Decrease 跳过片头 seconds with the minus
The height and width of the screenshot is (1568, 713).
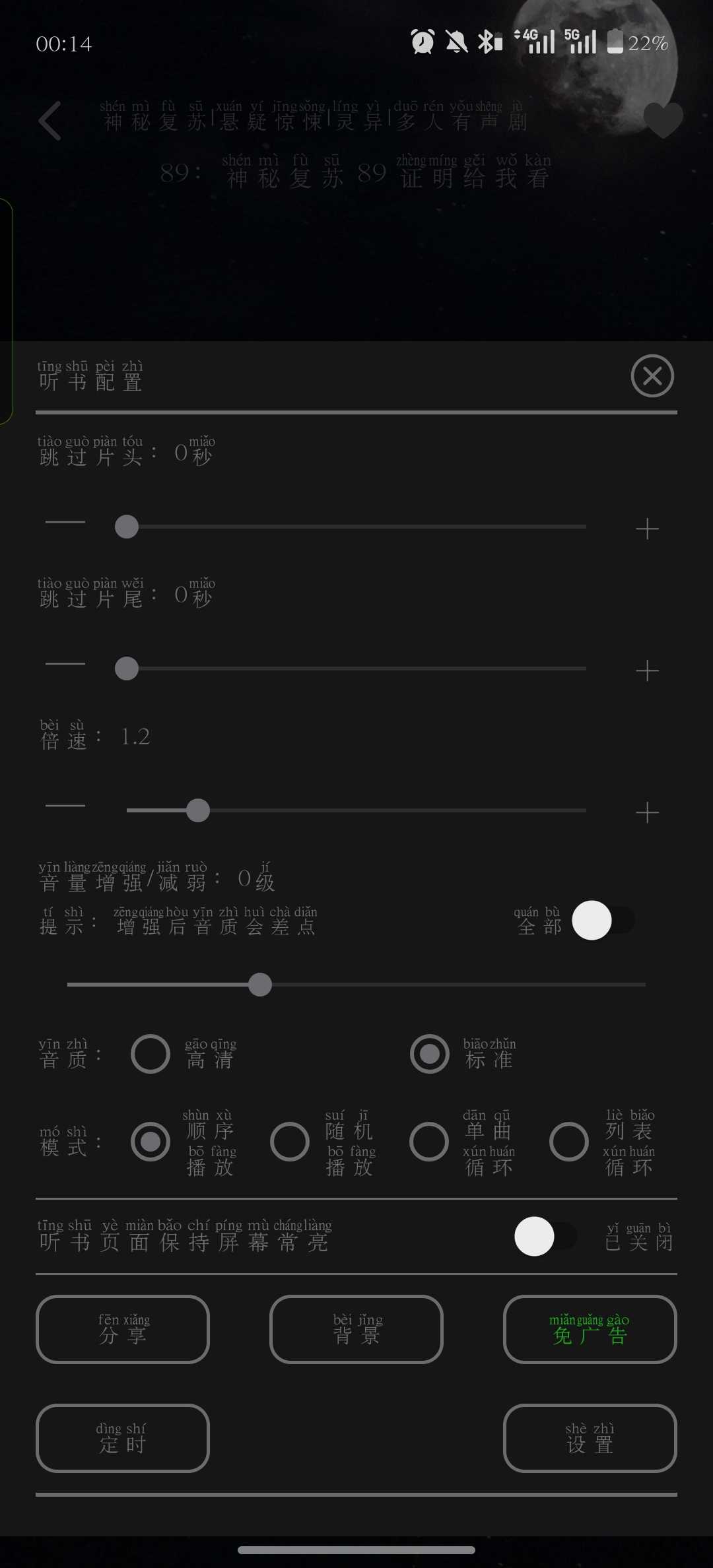point(65,522)
